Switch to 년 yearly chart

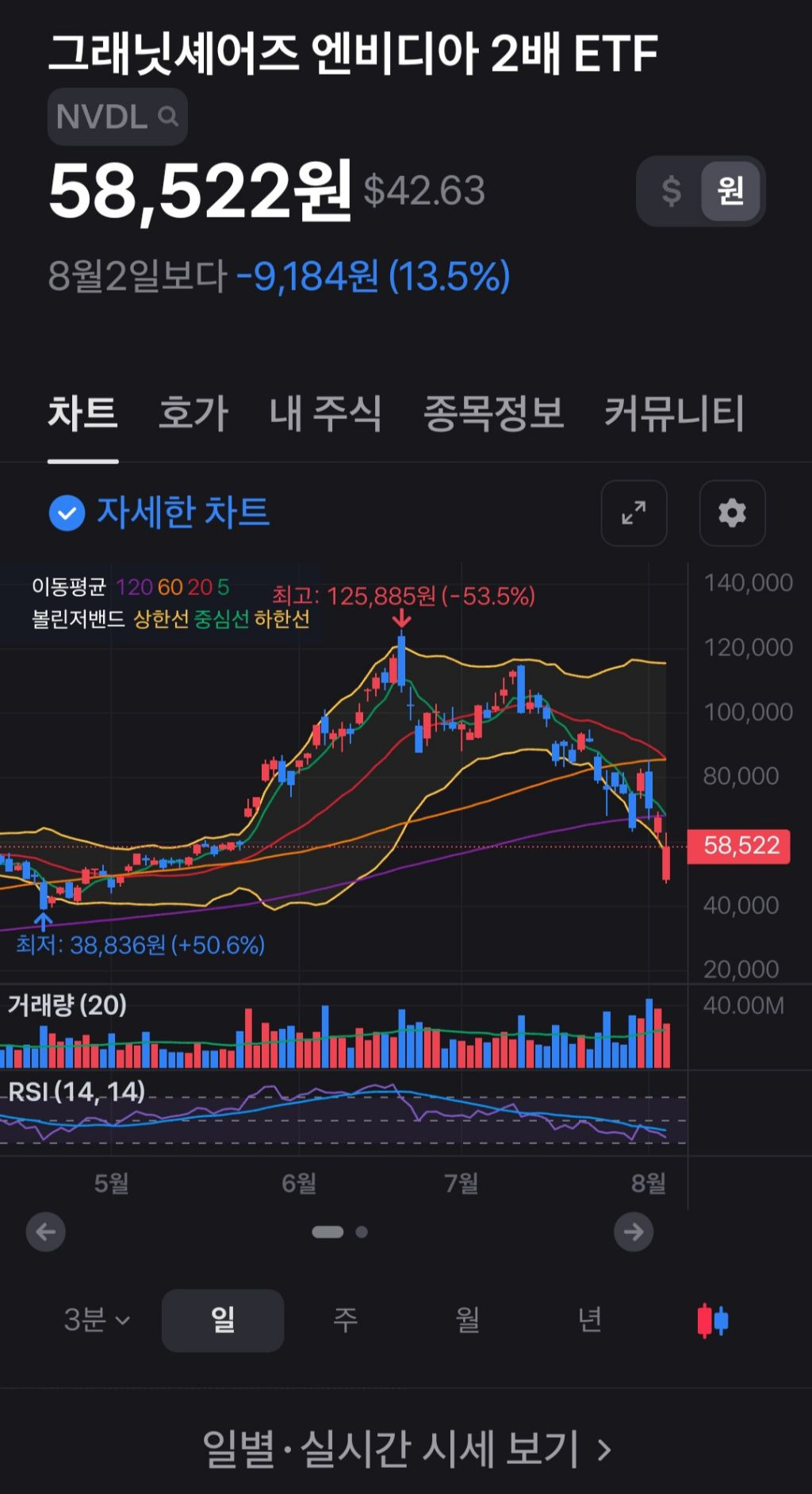589,1320
